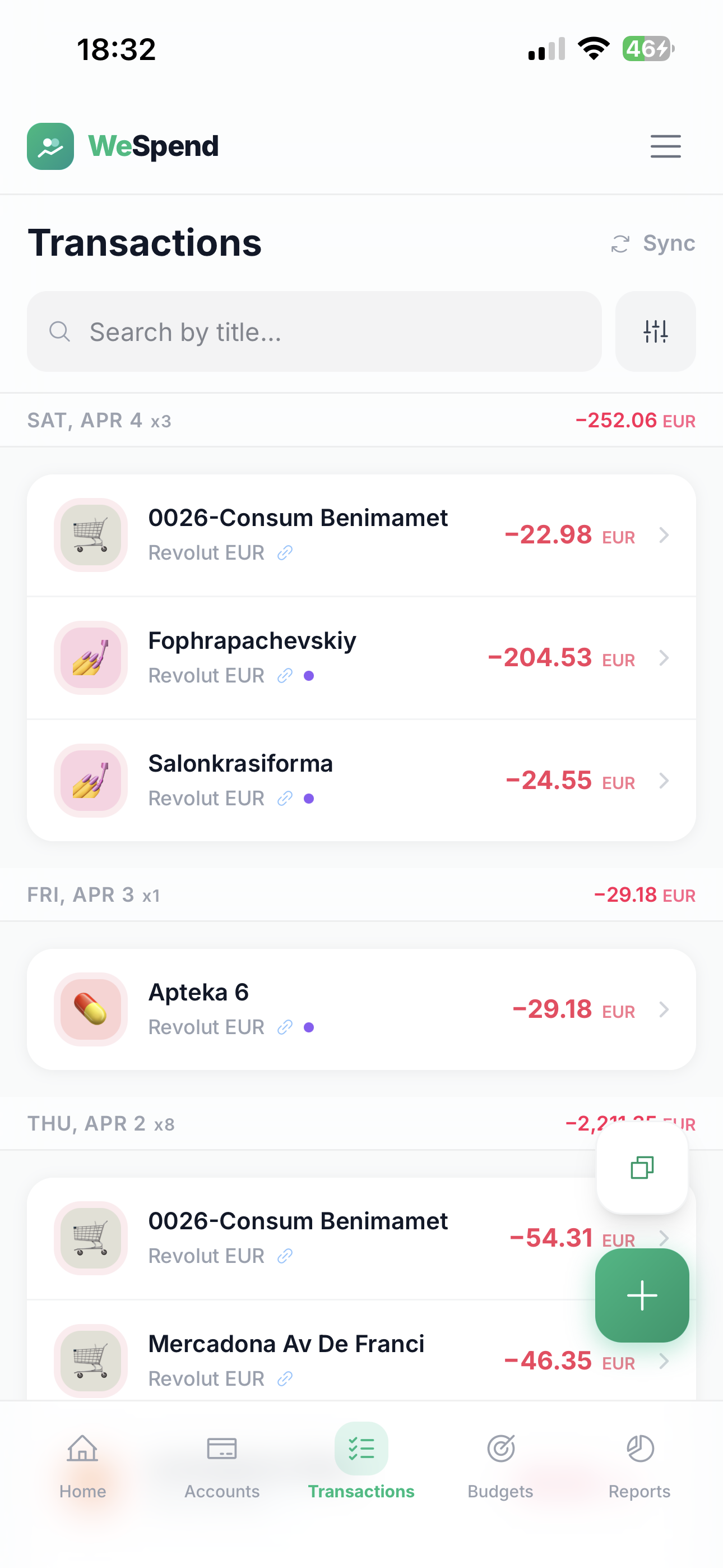Toggle the purple unread dot on Salonkrasiforma
This screenshot has height=1568, width=723.
pos(309,798)
